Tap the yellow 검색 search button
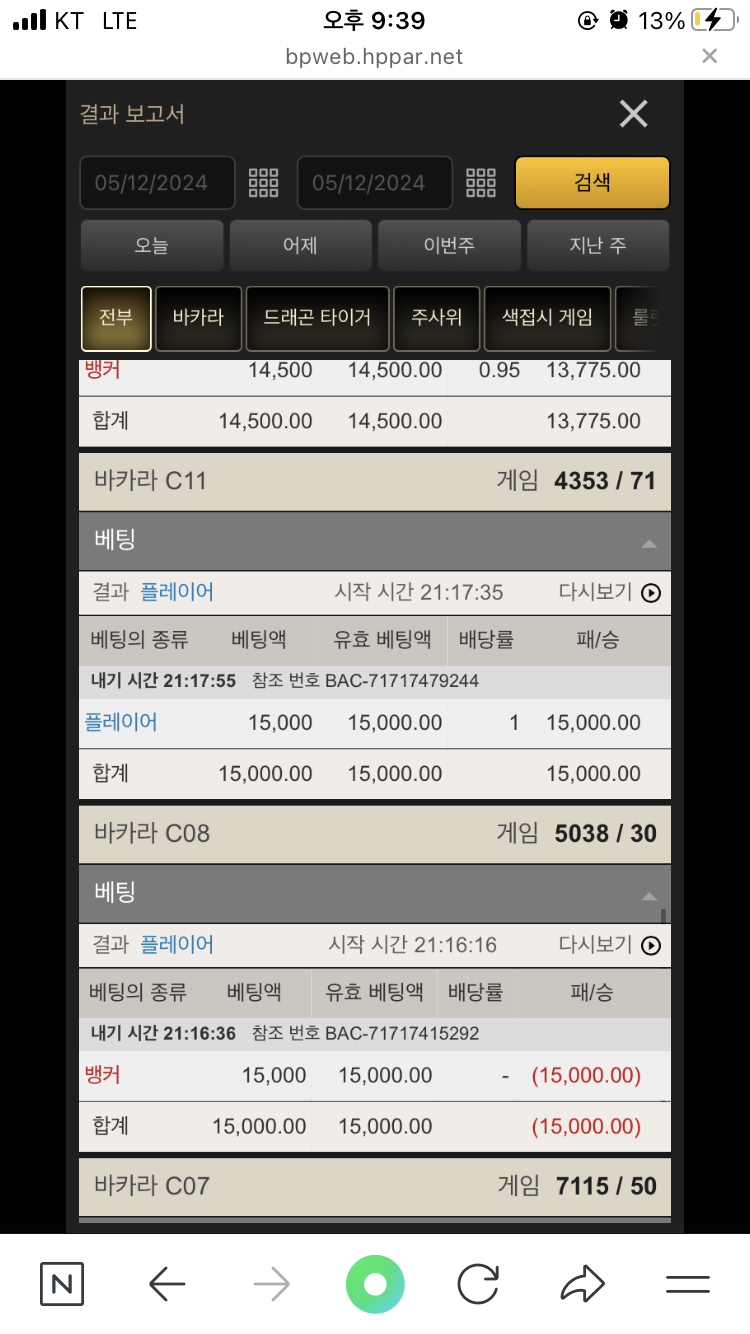Screen dimensions: 750x1334 pos(592,182)
